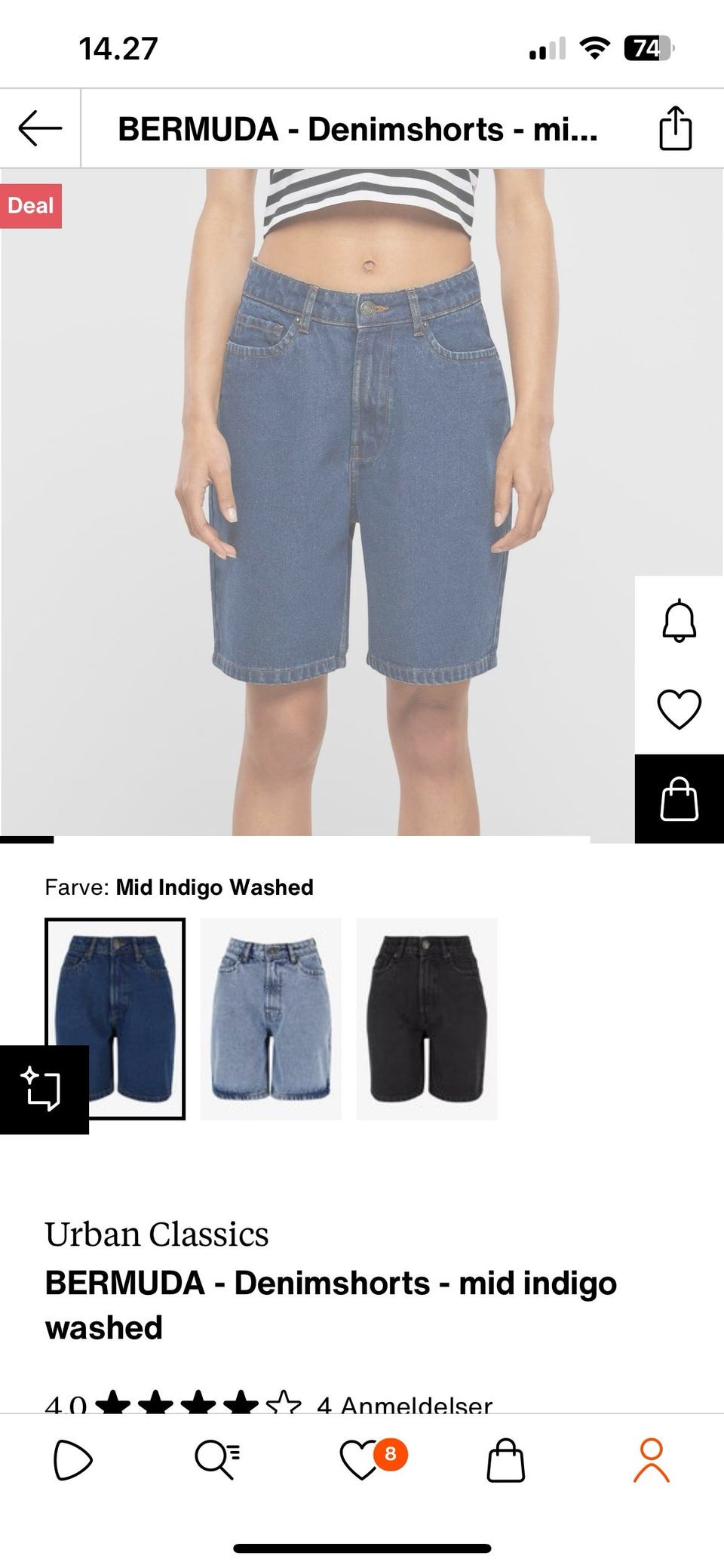This screenshot has height=1568, width=724.
Task: Share this Bermuda shorts product
Action: pyautogui.click(x=675, y=129)
